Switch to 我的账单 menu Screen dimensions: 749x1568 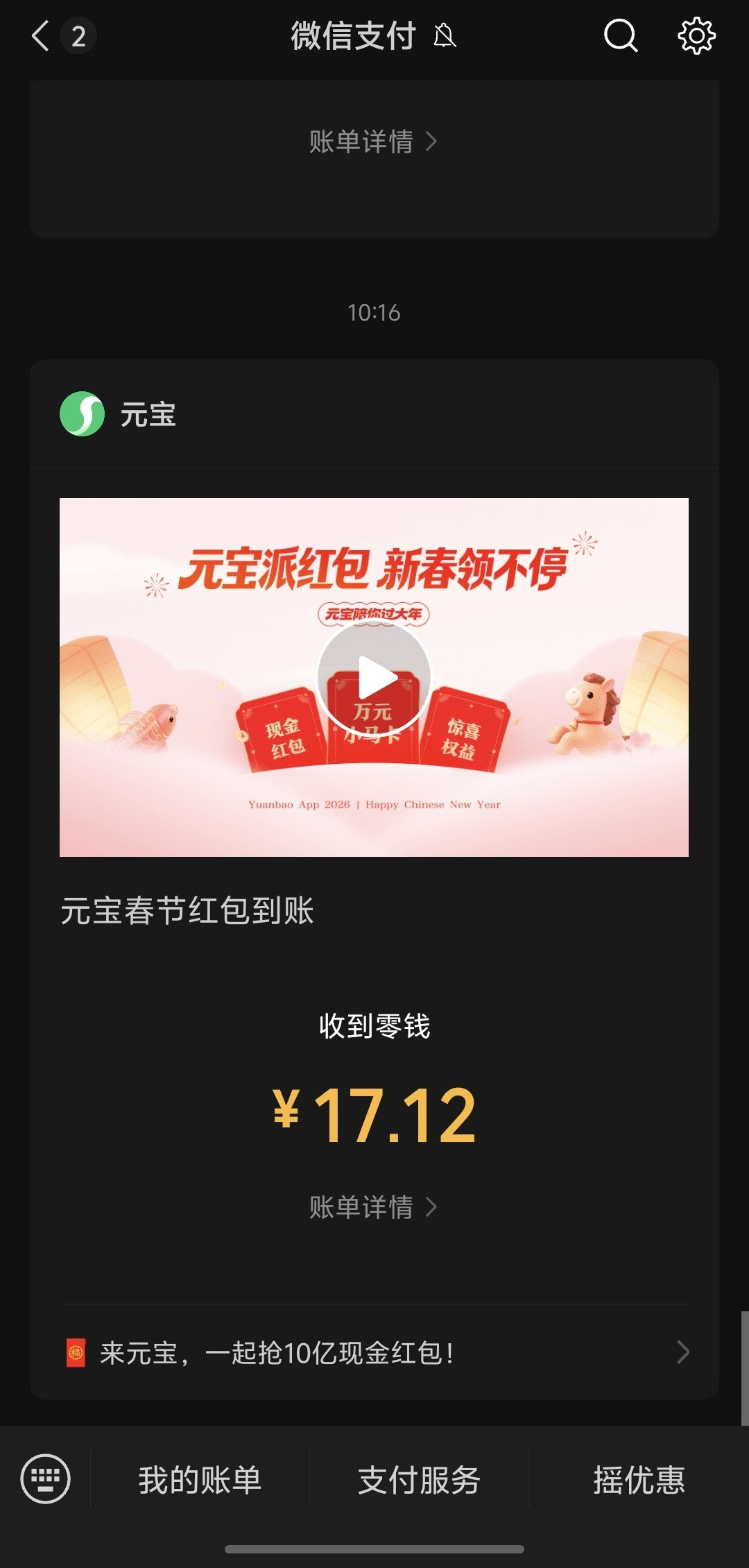[x=198, y=1477]
